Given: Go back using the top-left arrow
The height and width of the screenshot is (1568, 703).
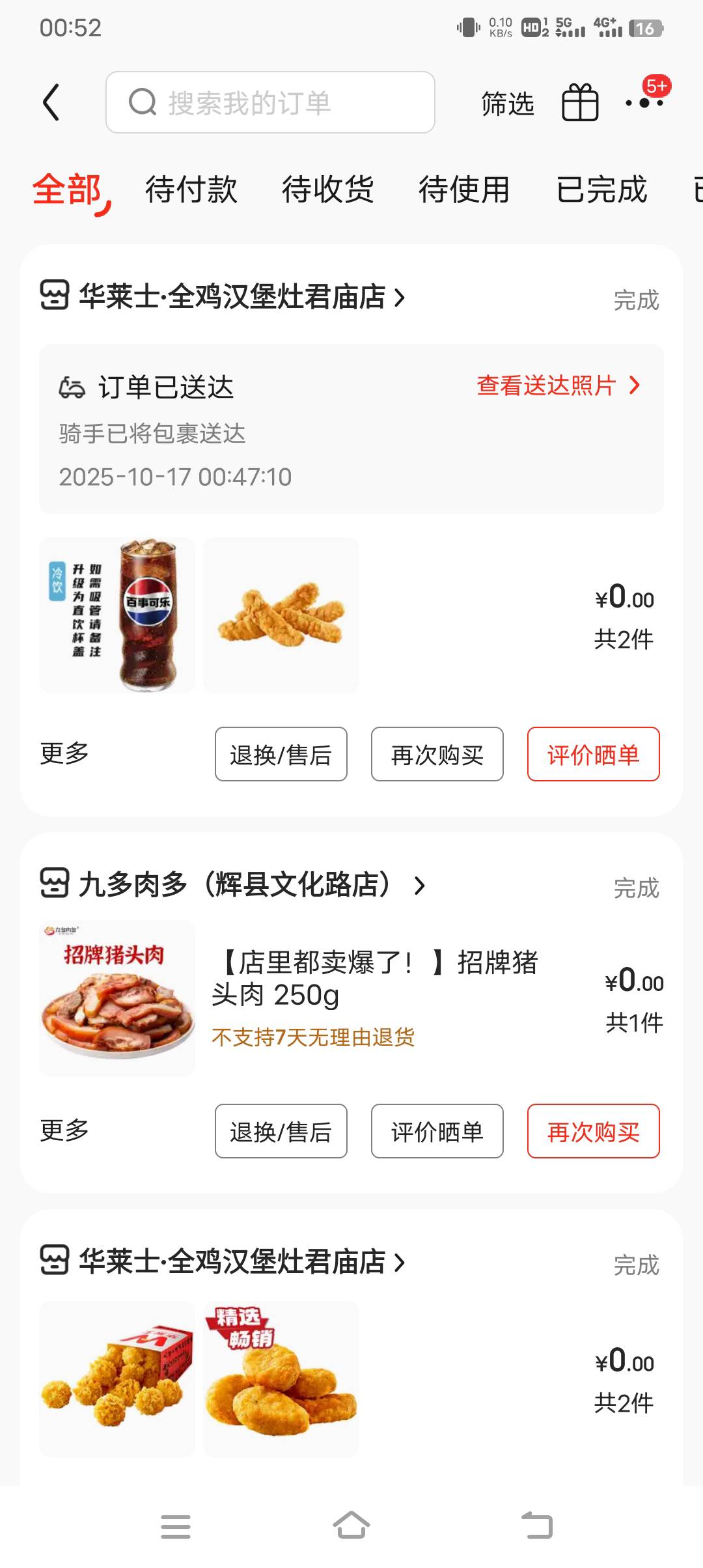Looking at the screenshot, I should (x=51, y=103).
